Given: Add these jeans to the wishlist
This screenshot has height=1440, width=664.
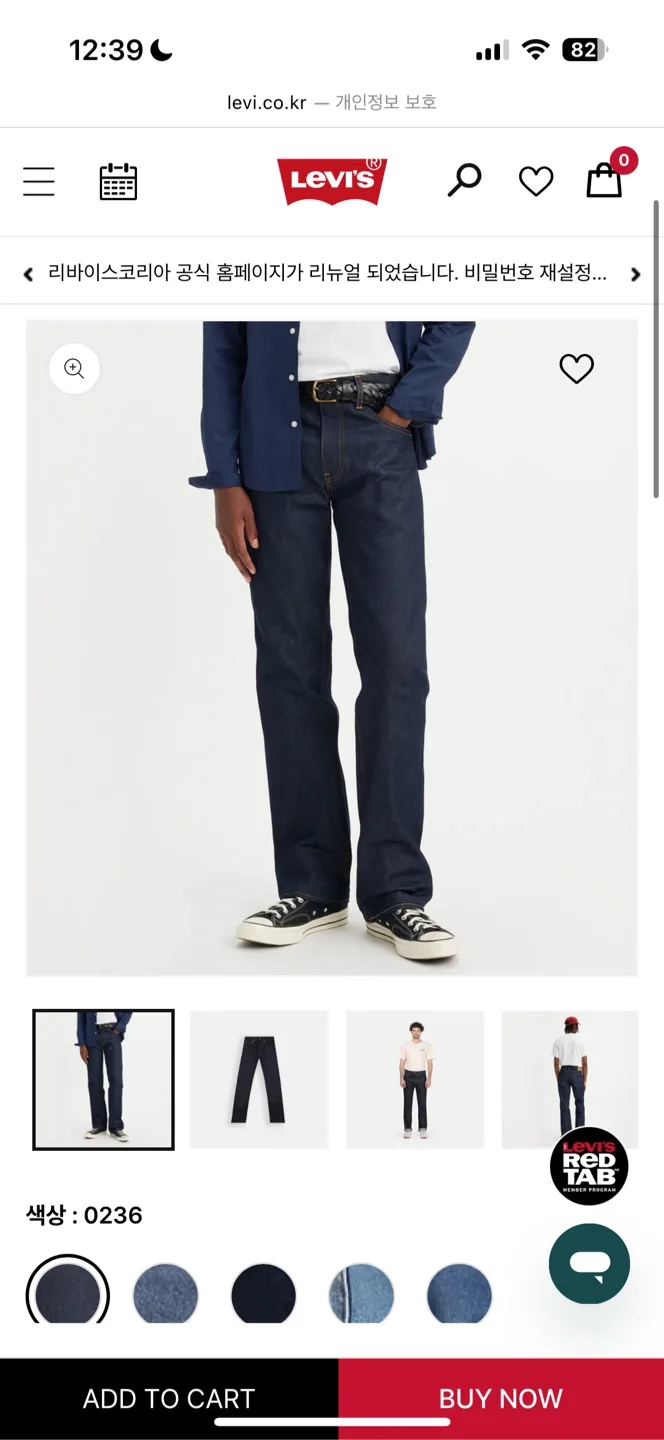Looking at the screenshot, I should click(x=576, y=368).
